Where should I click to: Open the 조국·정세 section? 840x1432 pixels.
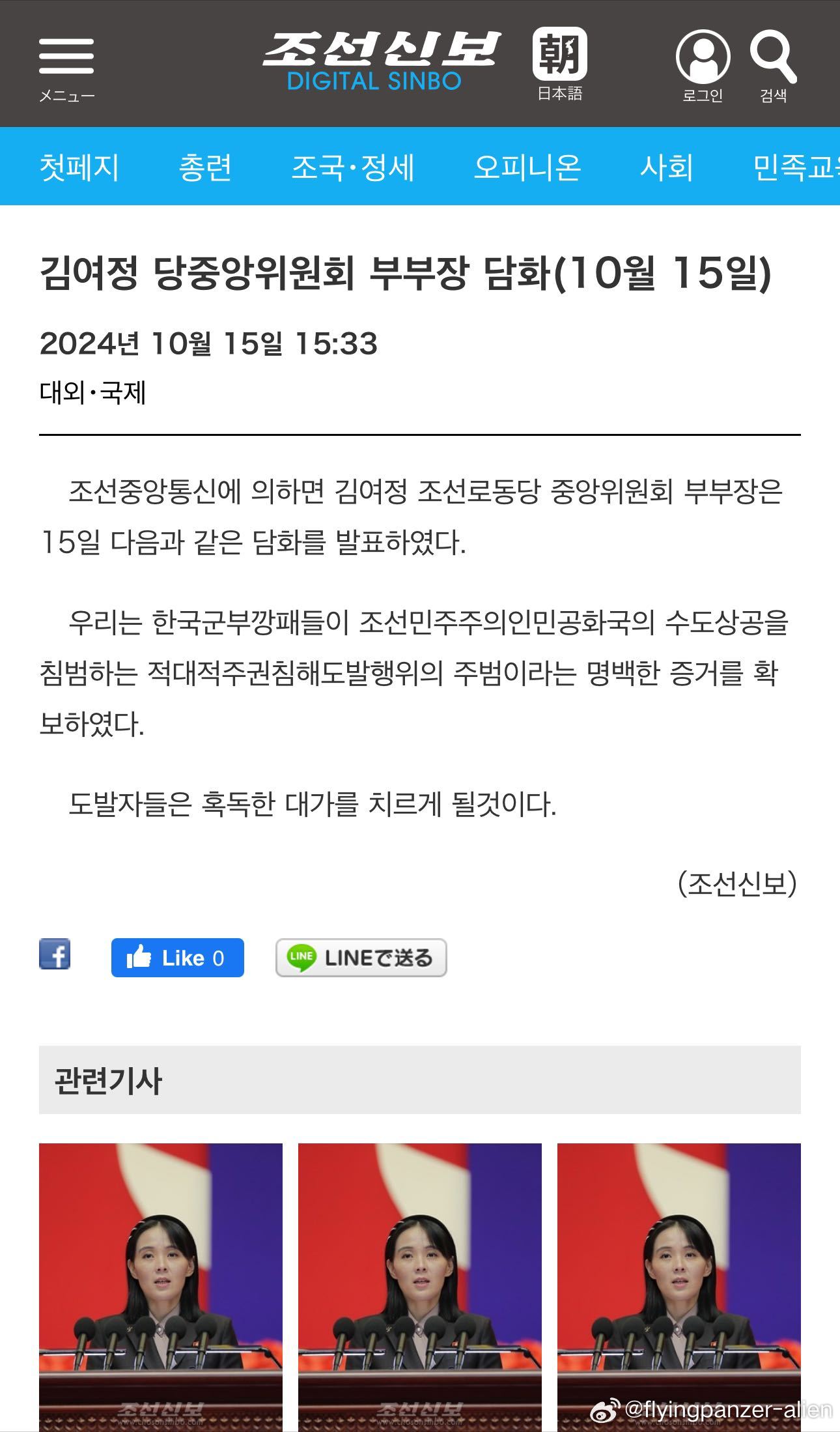coord(352,167)
